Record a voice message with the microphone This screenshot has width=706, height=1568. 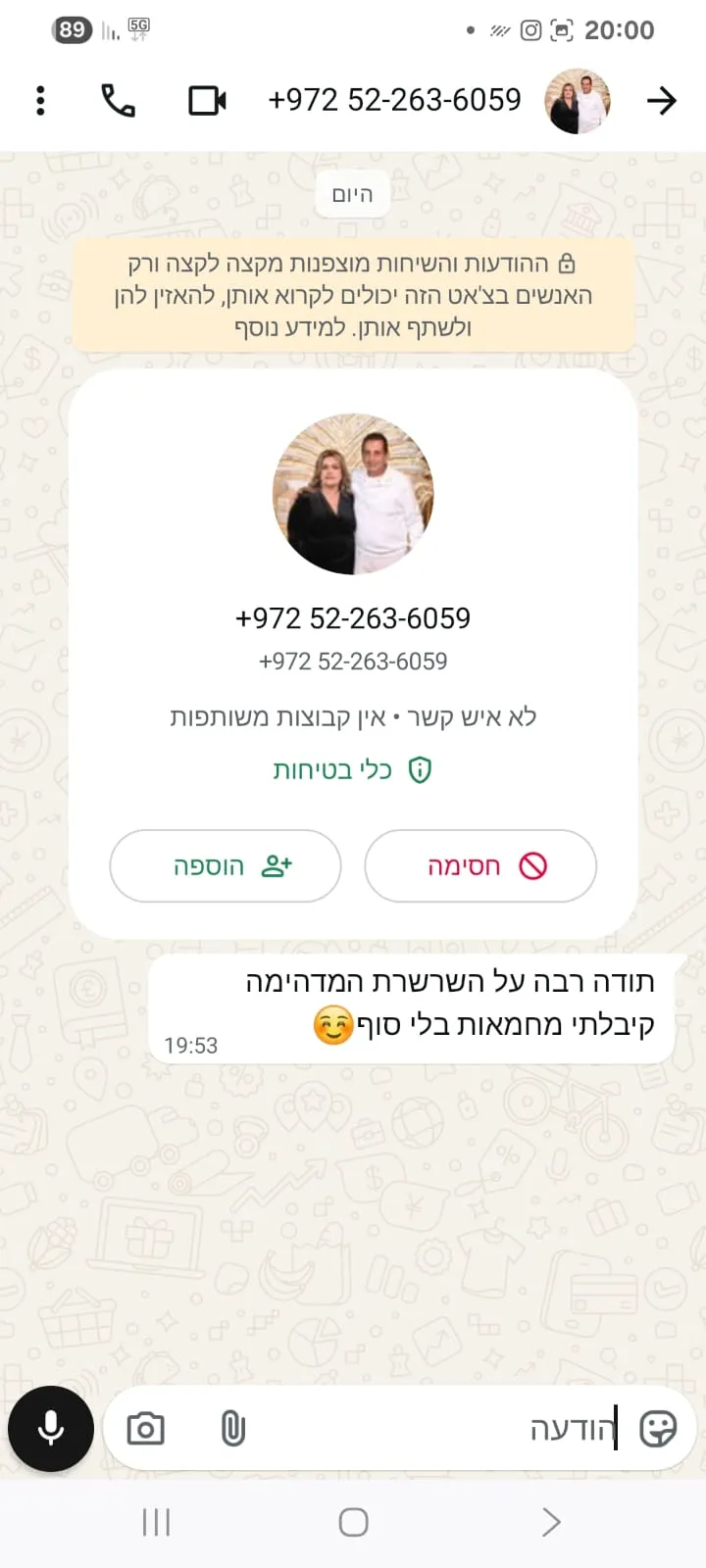51,1429
